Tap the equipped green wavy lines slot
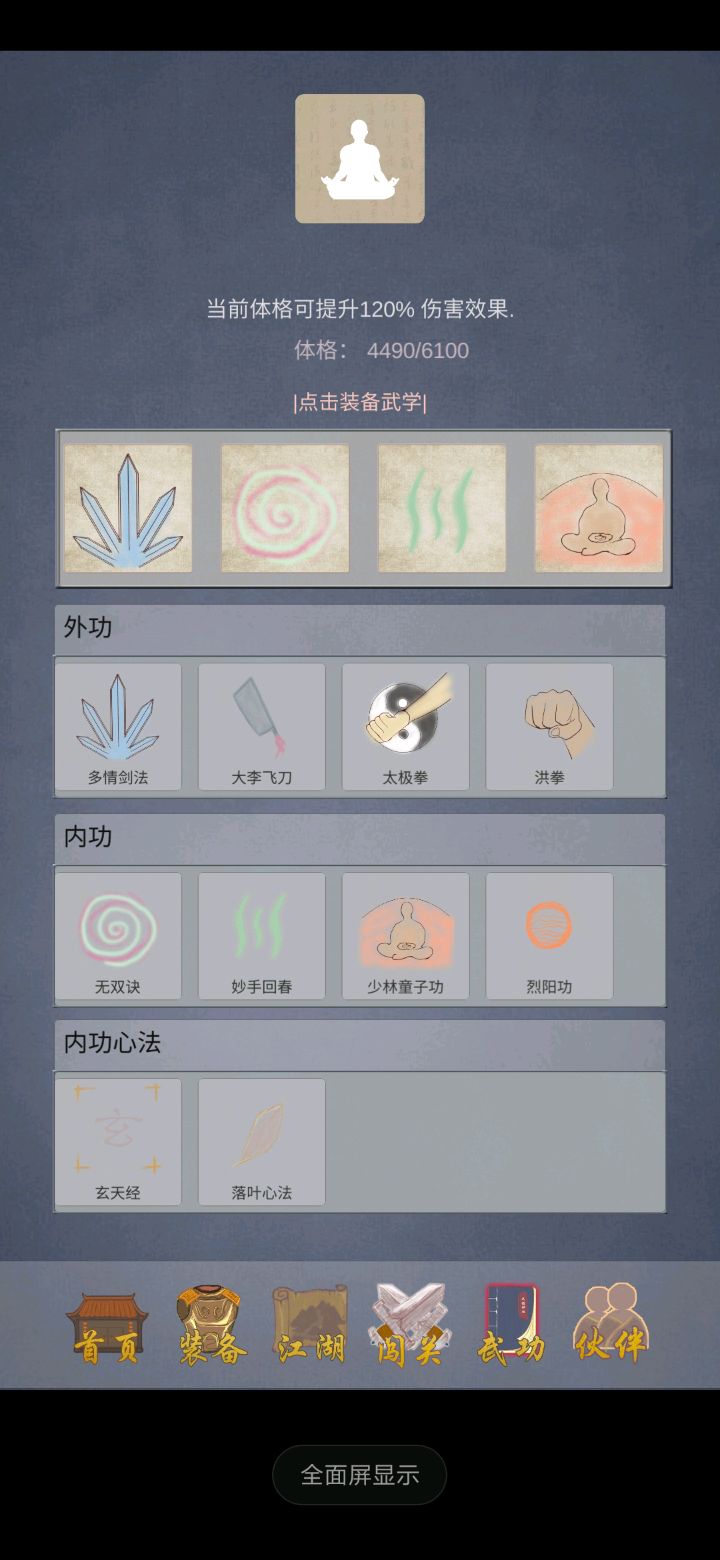The height and width of the screenshot is (1560, 720). 442,508
